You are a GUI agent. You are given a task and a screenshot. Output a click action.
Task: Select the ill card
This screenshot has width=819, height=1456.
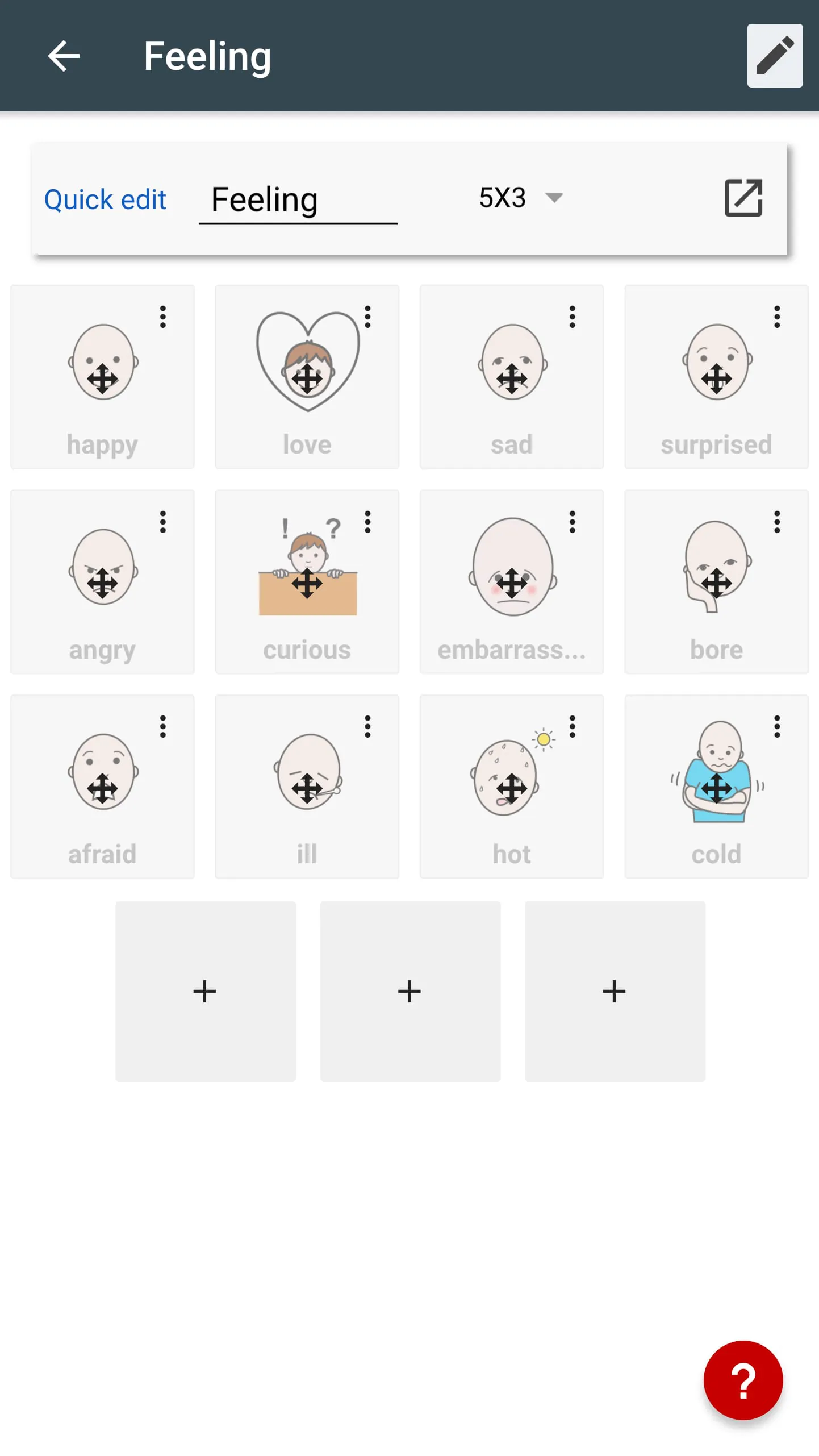point(307,787)
